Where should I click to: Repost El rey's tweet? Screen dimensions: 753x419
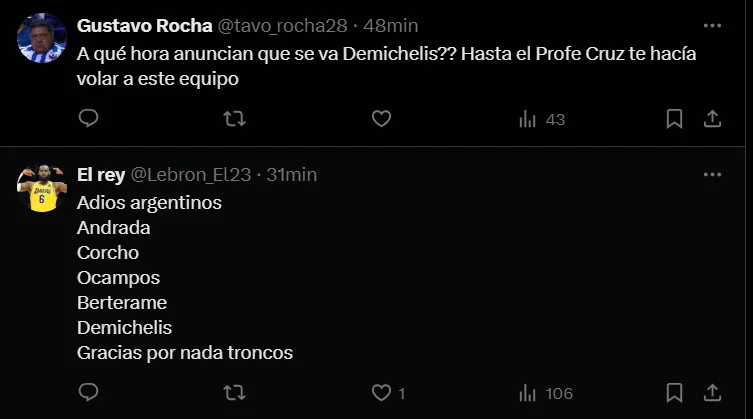pos(234,392)
